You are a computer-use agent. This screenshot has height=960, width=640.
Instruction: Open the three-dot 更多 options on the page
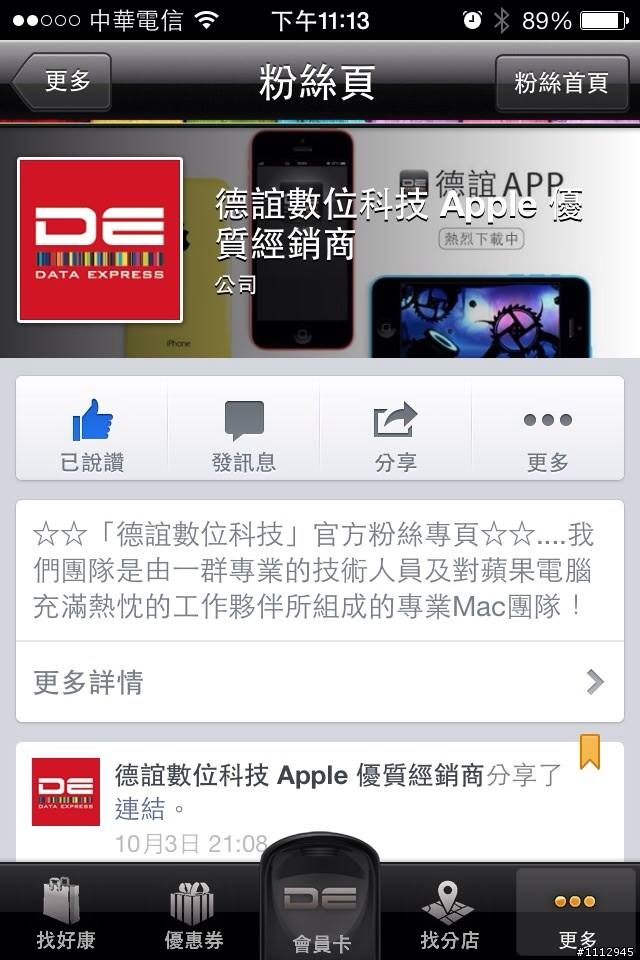[x=547, y=436]
